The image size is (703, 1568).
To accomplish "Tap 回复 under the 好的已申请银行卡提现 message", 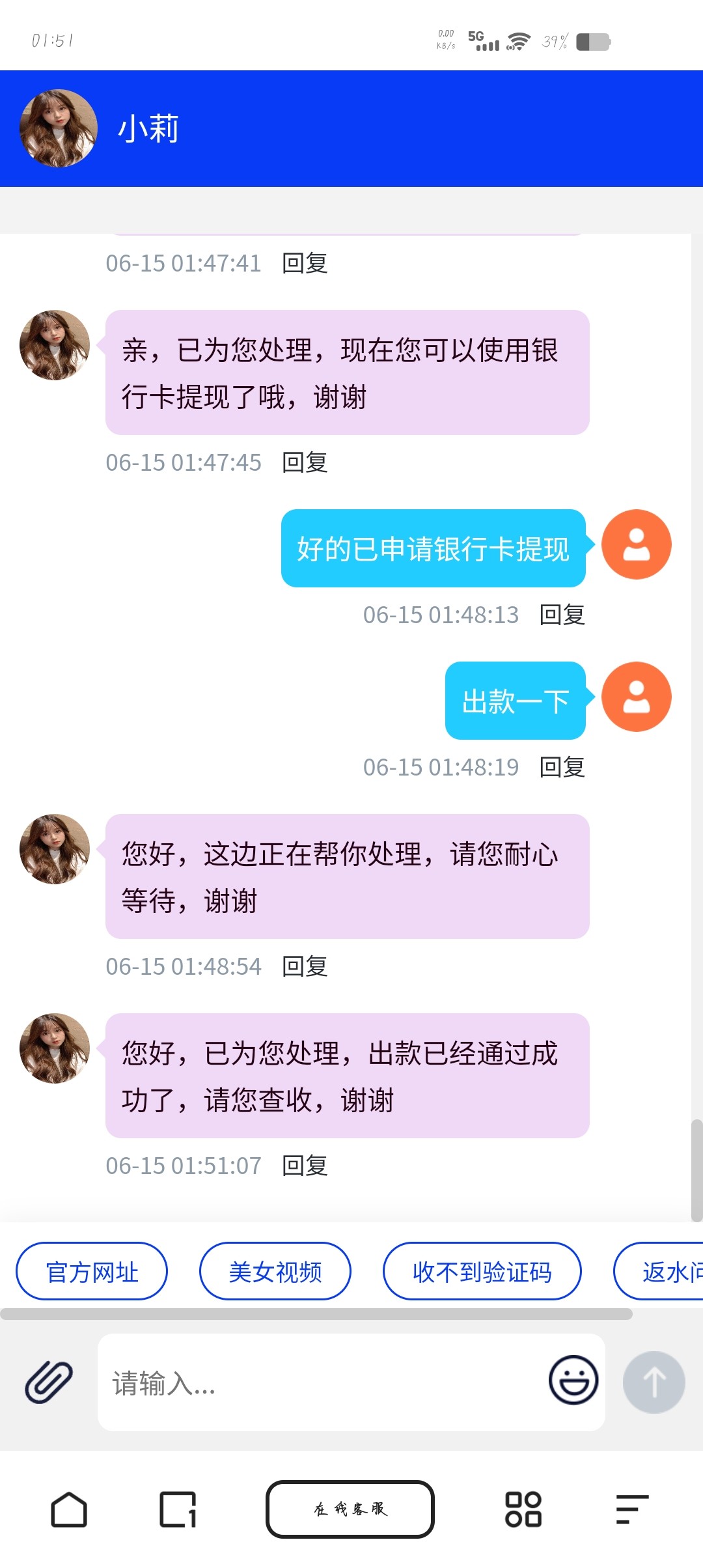I will point(562,615).
